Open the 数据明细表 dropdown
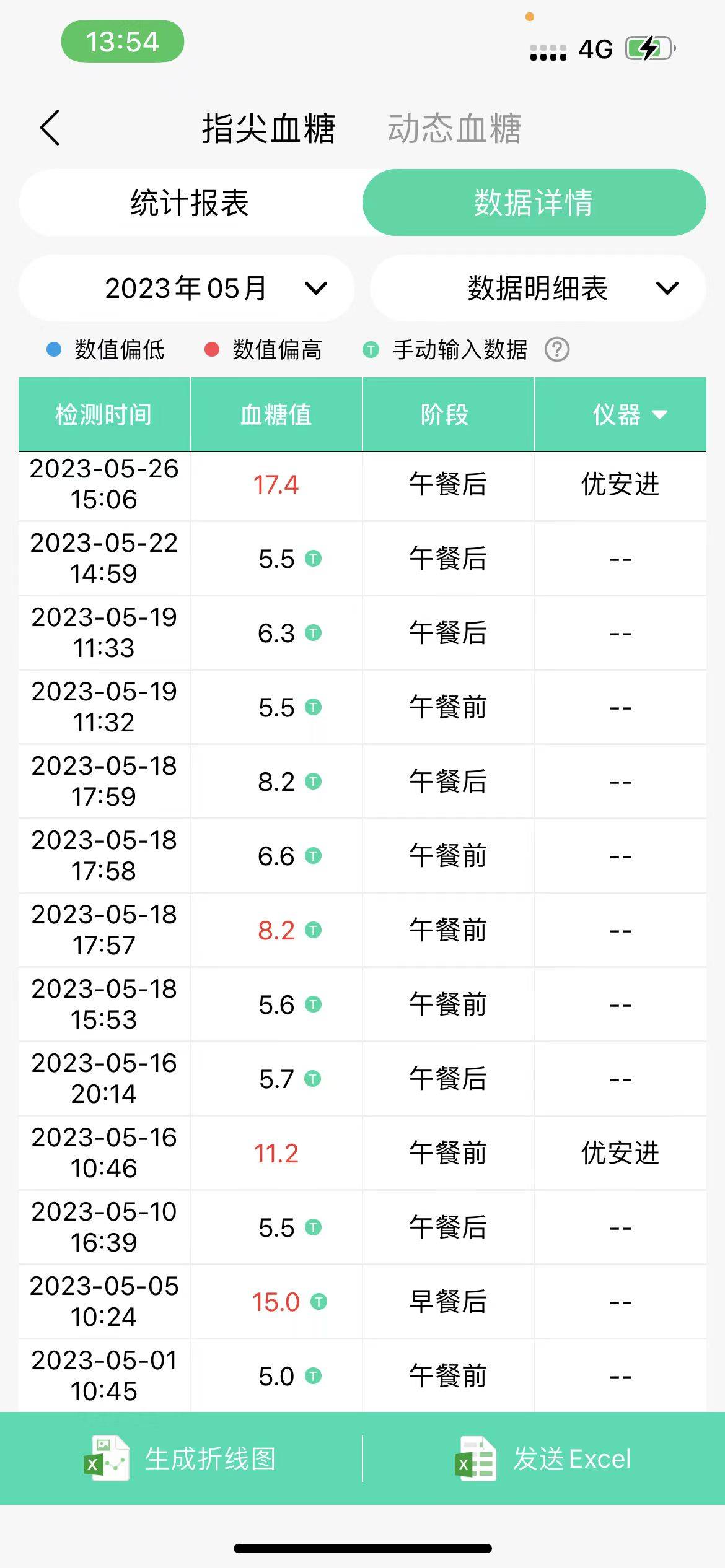Screen dimensions: 725x1568 [538, 288]
